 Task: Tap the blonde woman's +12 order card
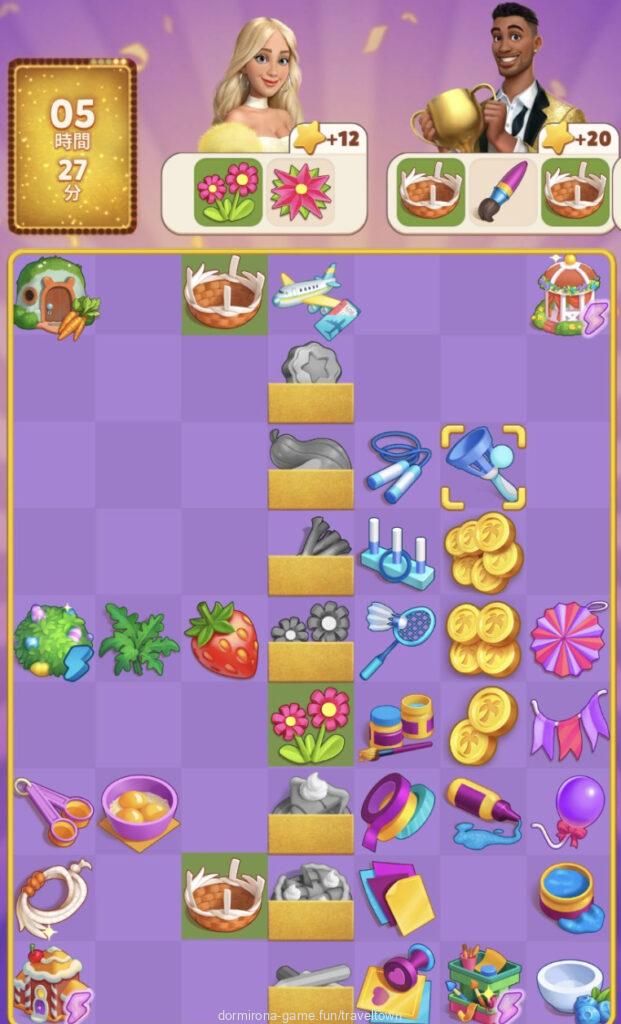coord(264,192)
